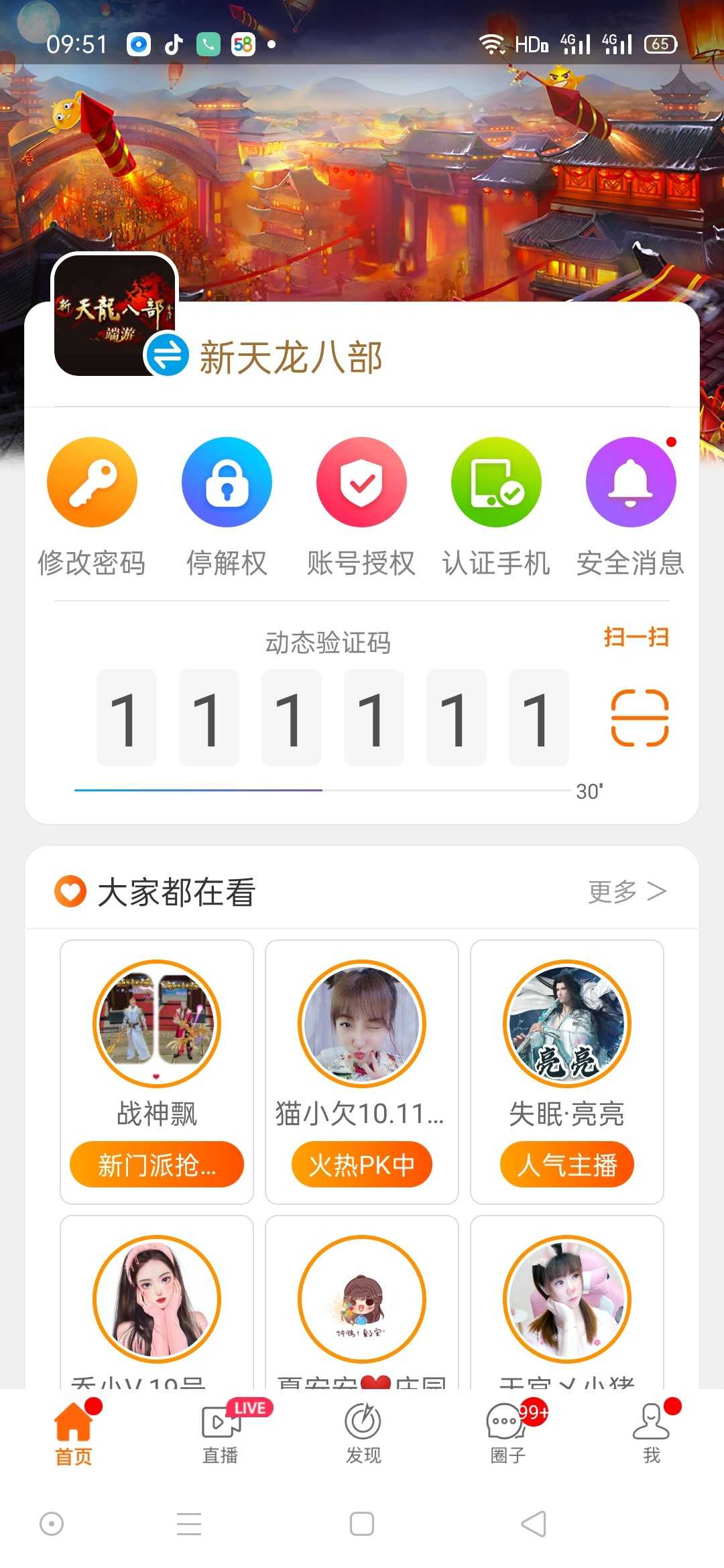Viewport: 724px width, 1568px height.
Task: Tap the account switch icon beside 新天龙八部
Action: [167, 354]
